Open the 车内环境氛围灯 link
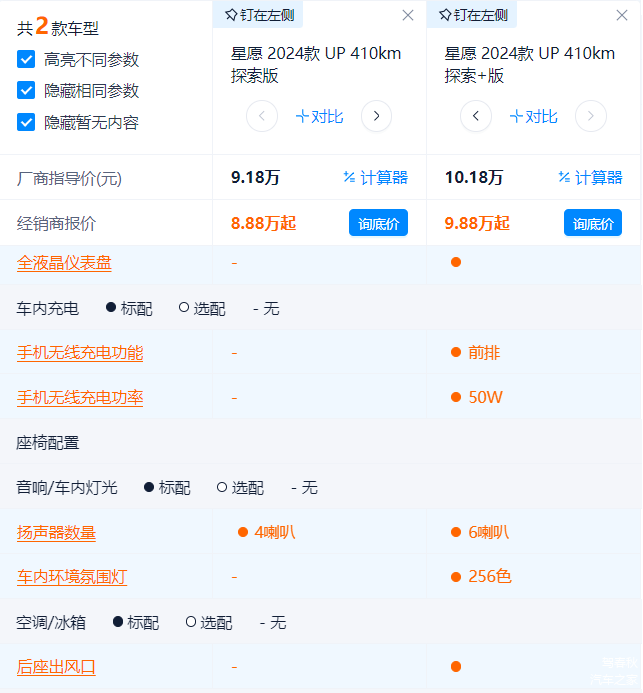 [72, 577]
